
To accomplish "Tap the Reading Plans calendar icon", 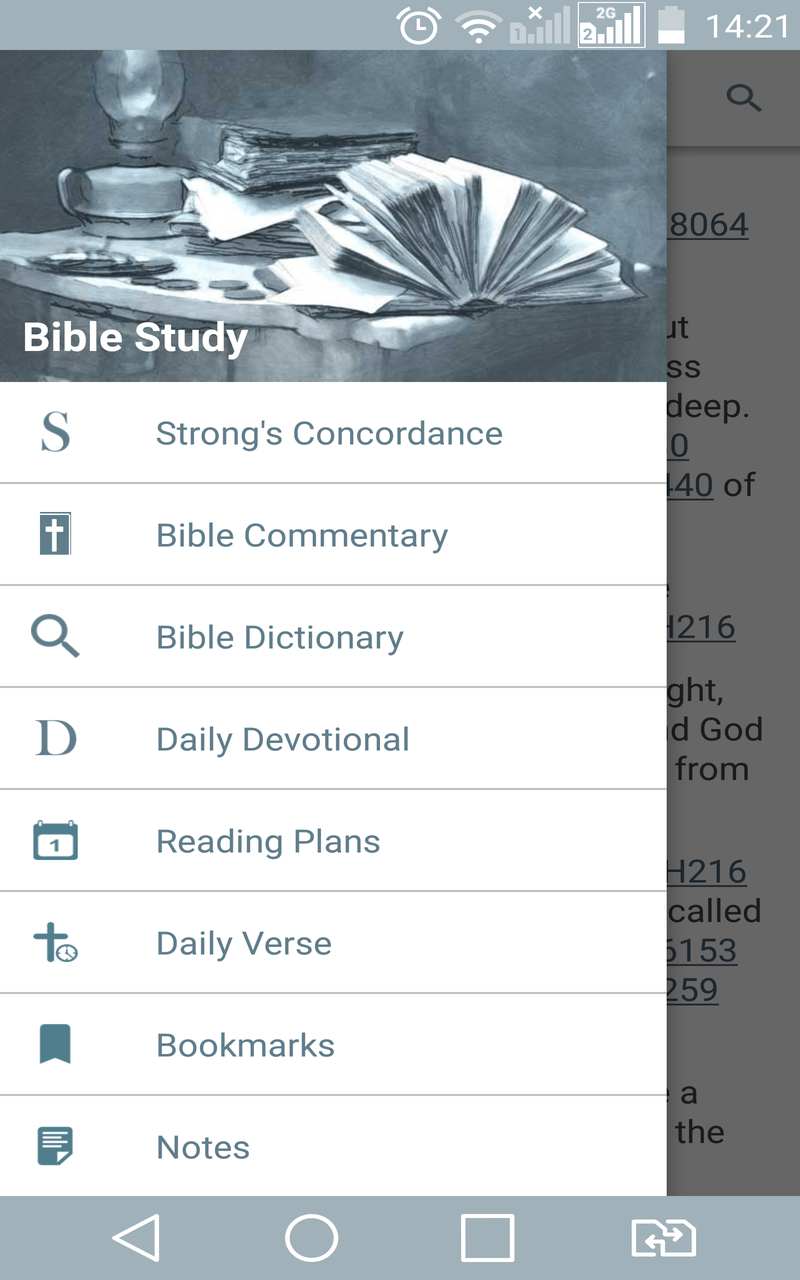I will [55, 841].
